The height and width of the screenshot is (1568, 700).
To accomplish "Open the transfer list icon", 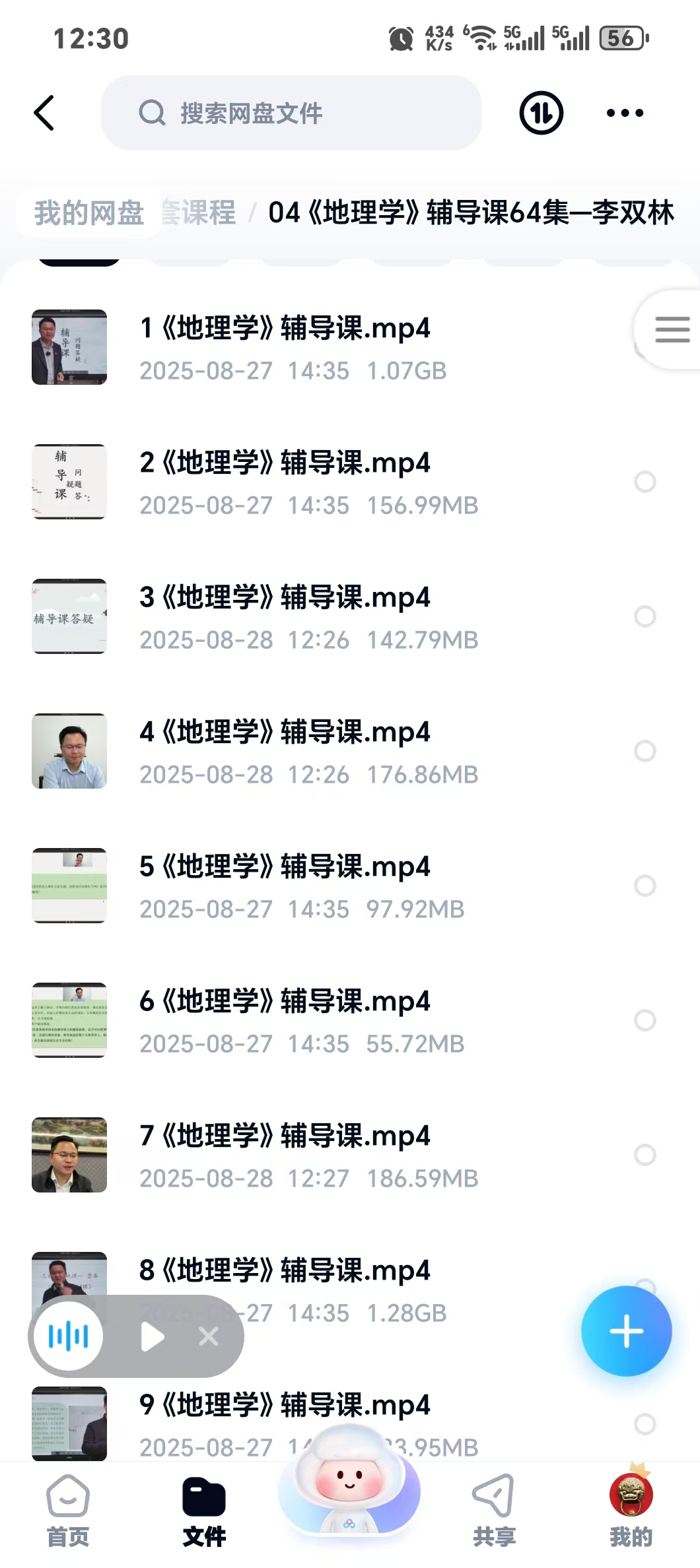I will (541, 113).
